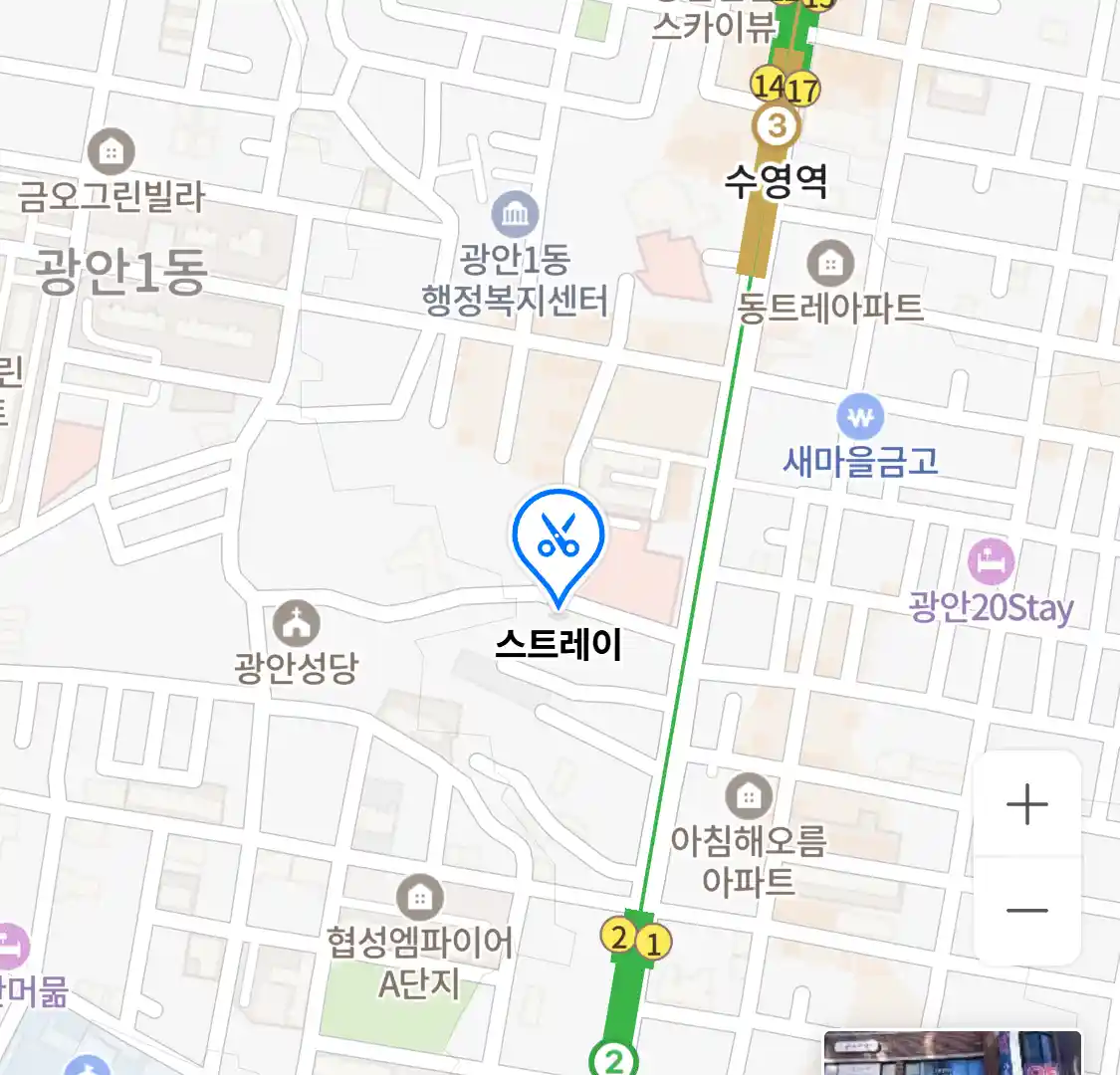
Task: Open the 광안20Stay lodging marker
Action: tap(991, 563)
